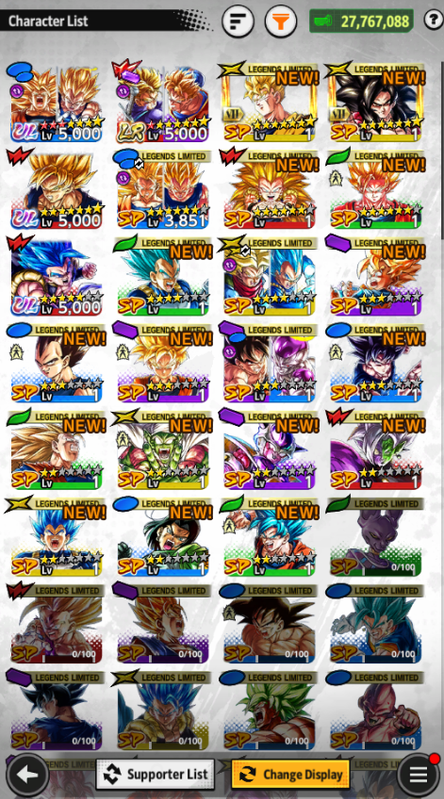Open the hamburger menu
The width and height of the screenshot is (444, 799).
tap(417, 775)
